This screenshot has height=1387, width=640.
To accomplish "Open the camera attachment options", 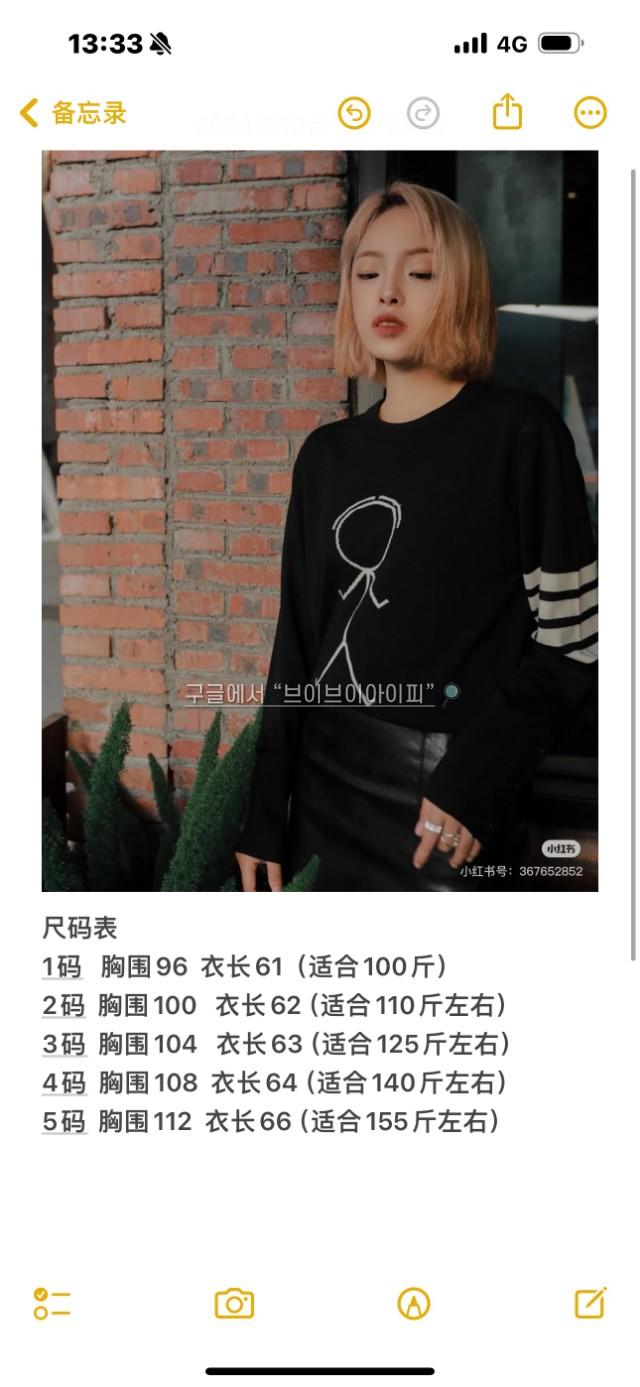I will point(234,1303).
